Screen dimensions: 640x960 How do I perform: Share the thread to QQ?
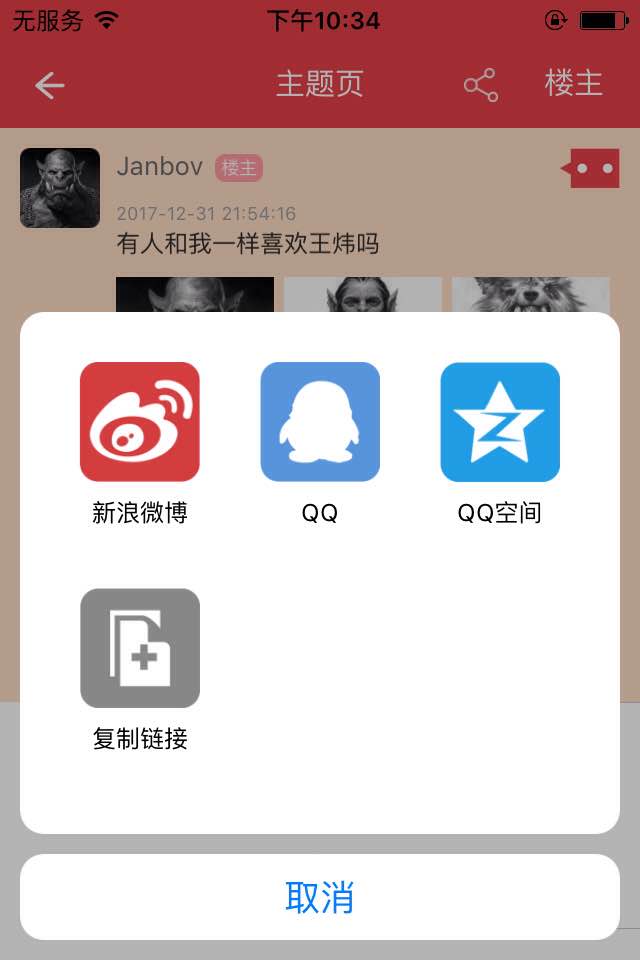[320, 422]
